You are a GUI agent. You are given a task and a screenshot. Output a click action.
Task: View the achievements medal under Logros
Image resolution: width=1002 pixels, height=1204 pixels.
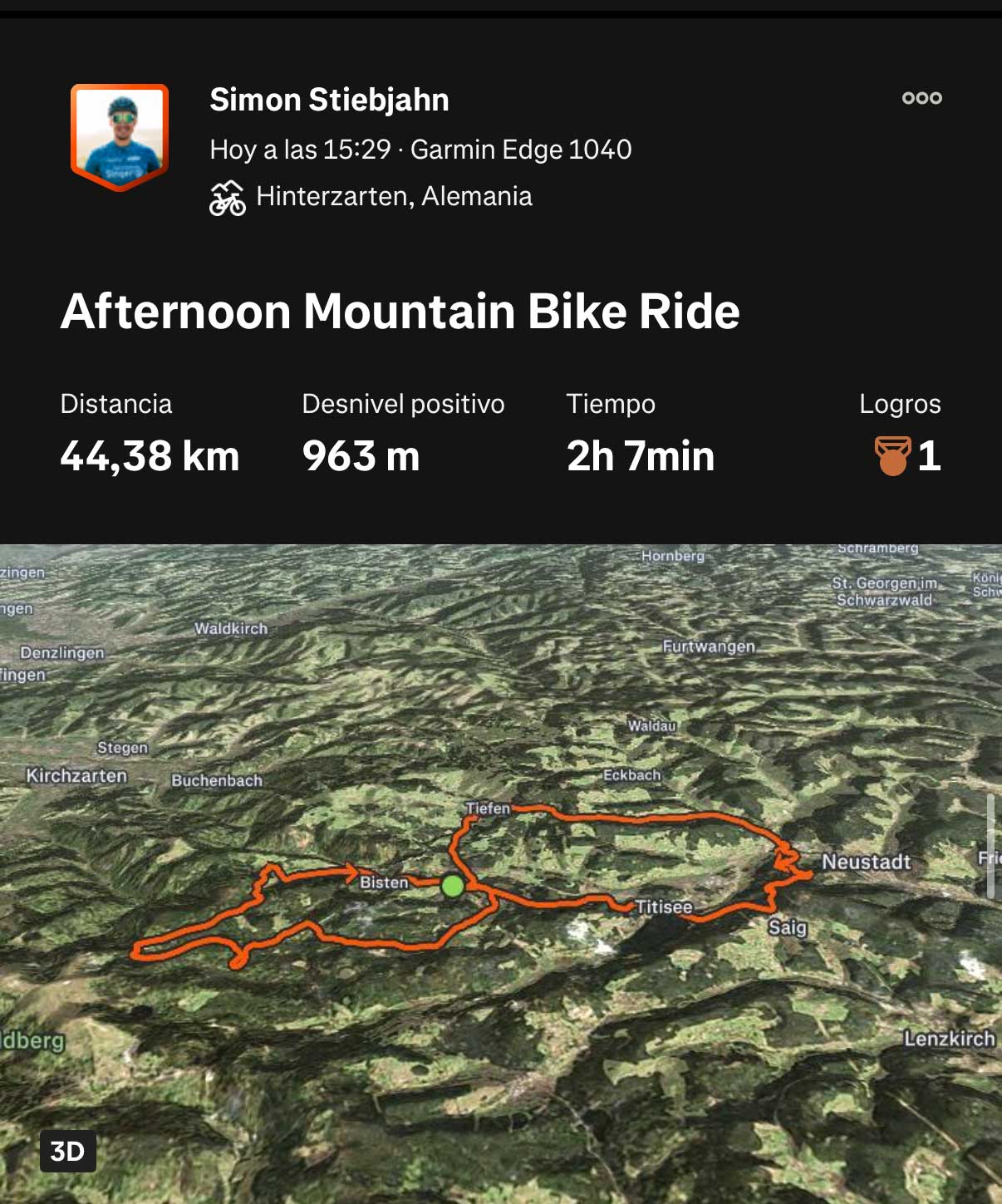[893, 455]
